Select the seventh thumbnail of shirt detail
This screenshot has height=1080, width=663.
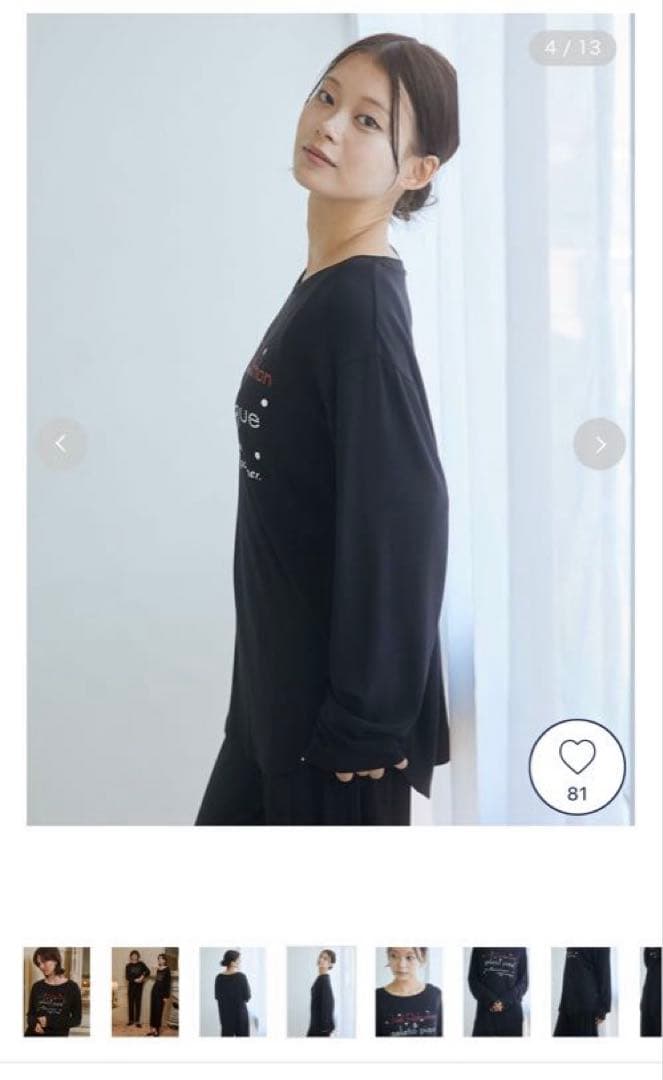585,991
